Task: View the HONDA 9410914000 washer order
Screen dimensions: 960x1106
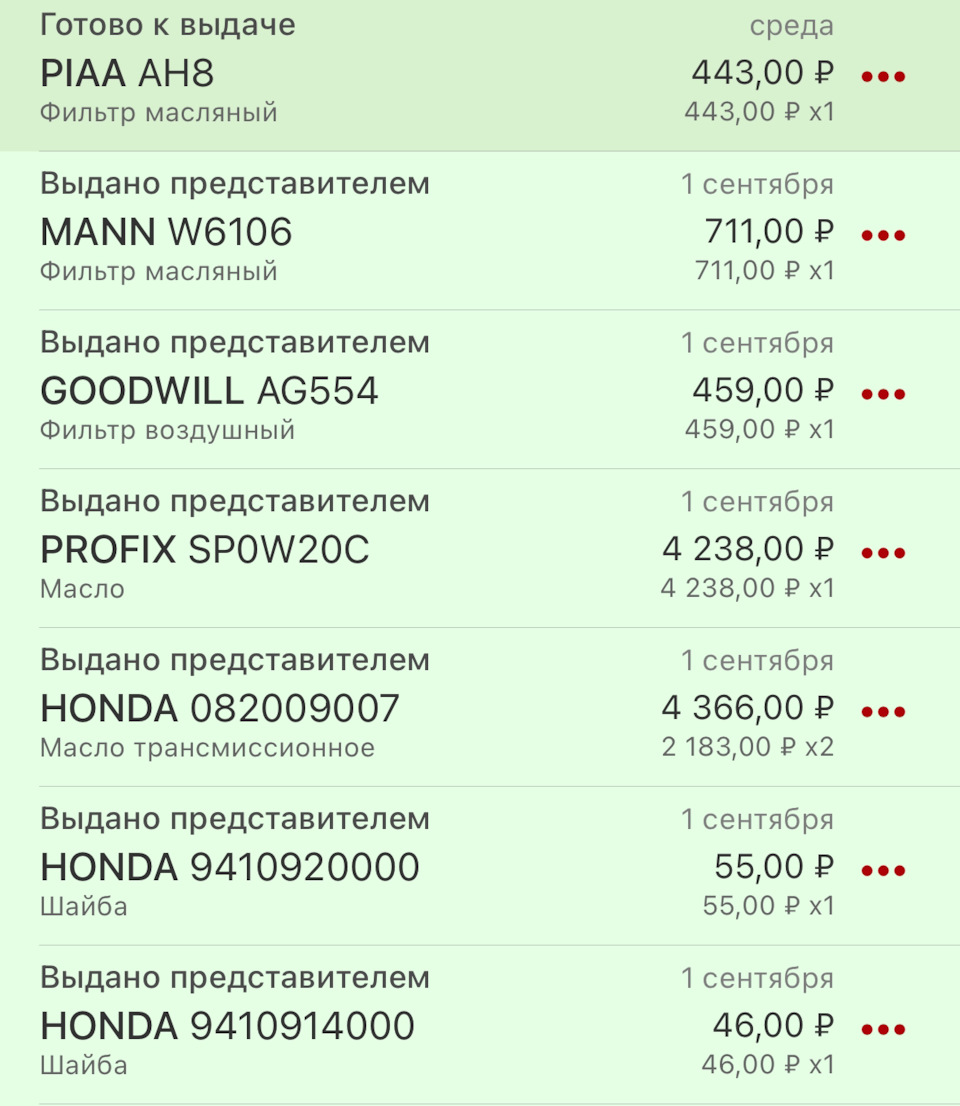Action: [300, 1027]
